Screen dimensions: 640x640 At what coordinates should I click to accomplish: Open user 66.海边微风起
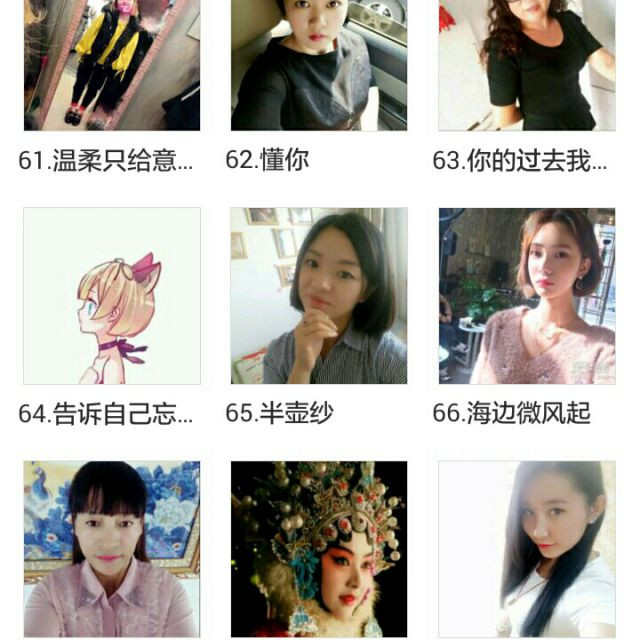click(x=526, y=296)
